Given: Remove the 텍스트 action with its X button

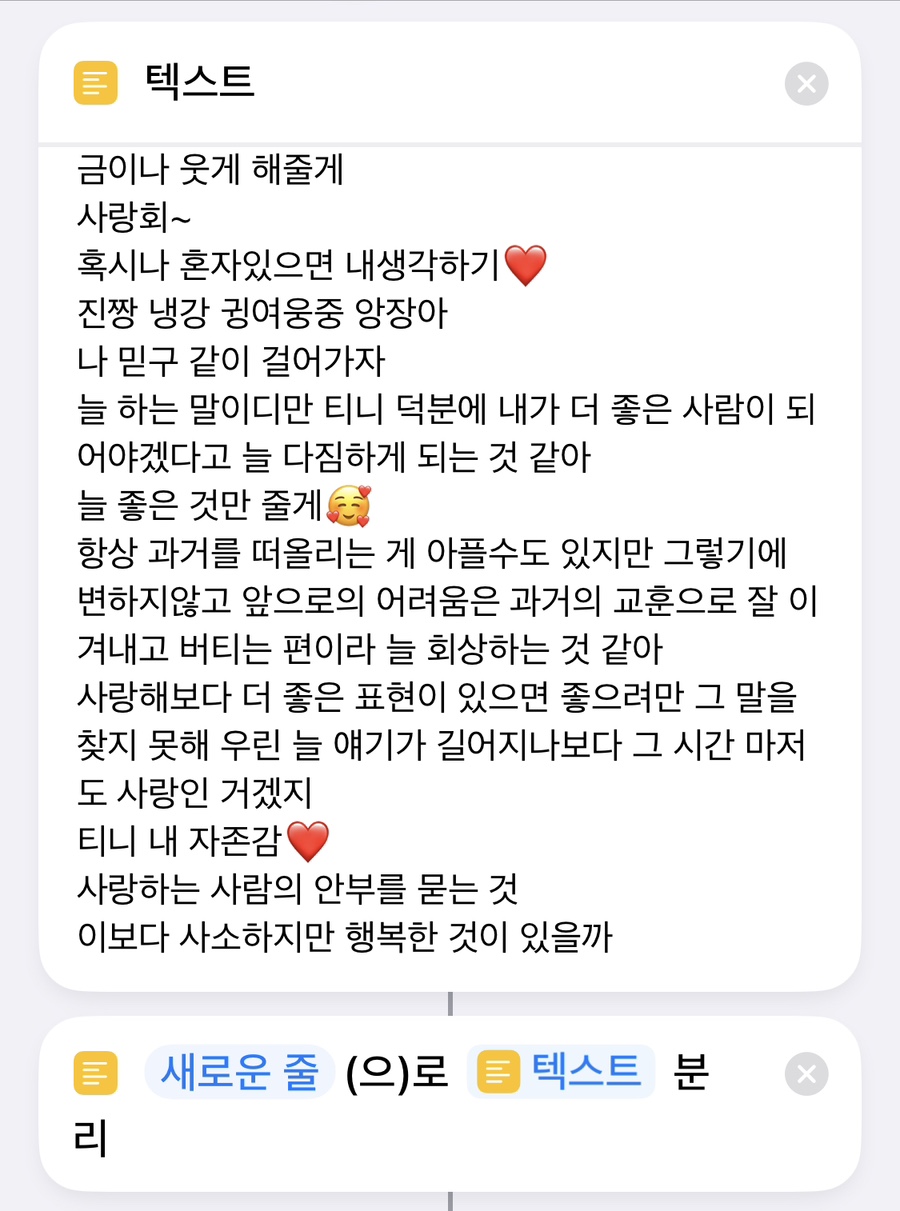Looking at the screenshot, I should point(806,84).
